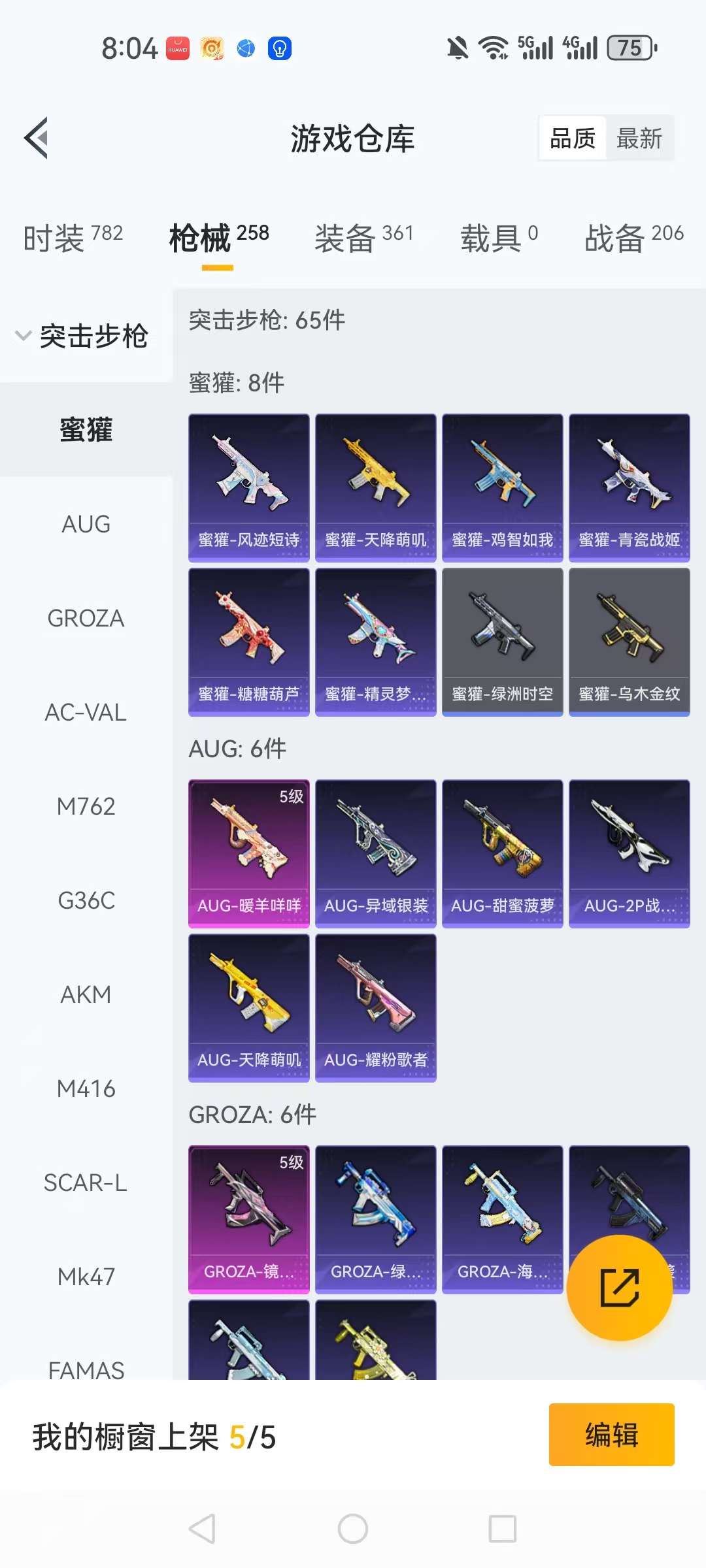Image resolution: width=706 pixels, height=1568 pixels.
Task: Switch to the 时装 tab
Action: [x=73, y=237]
